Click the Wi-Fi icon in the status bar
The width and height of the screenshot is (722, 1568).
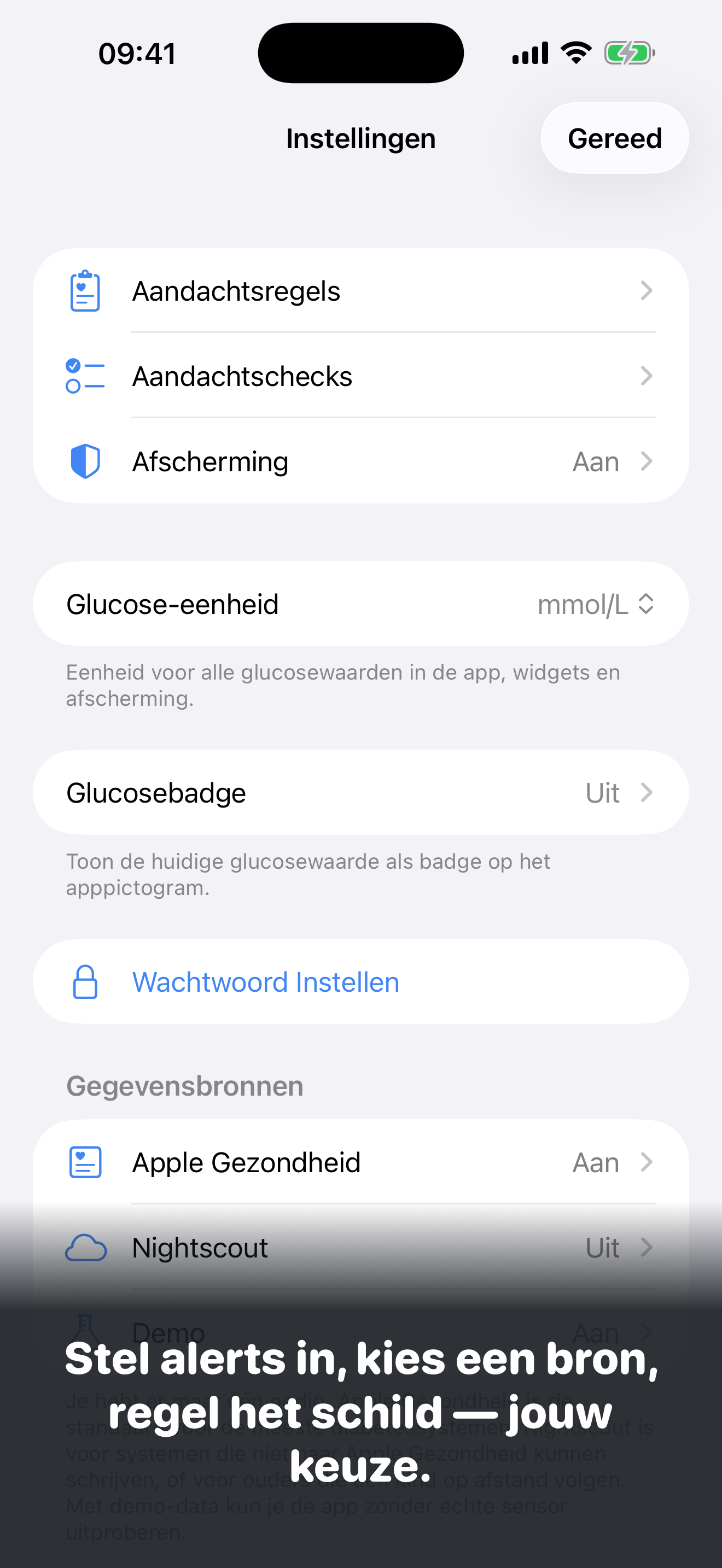pos(575,52)
